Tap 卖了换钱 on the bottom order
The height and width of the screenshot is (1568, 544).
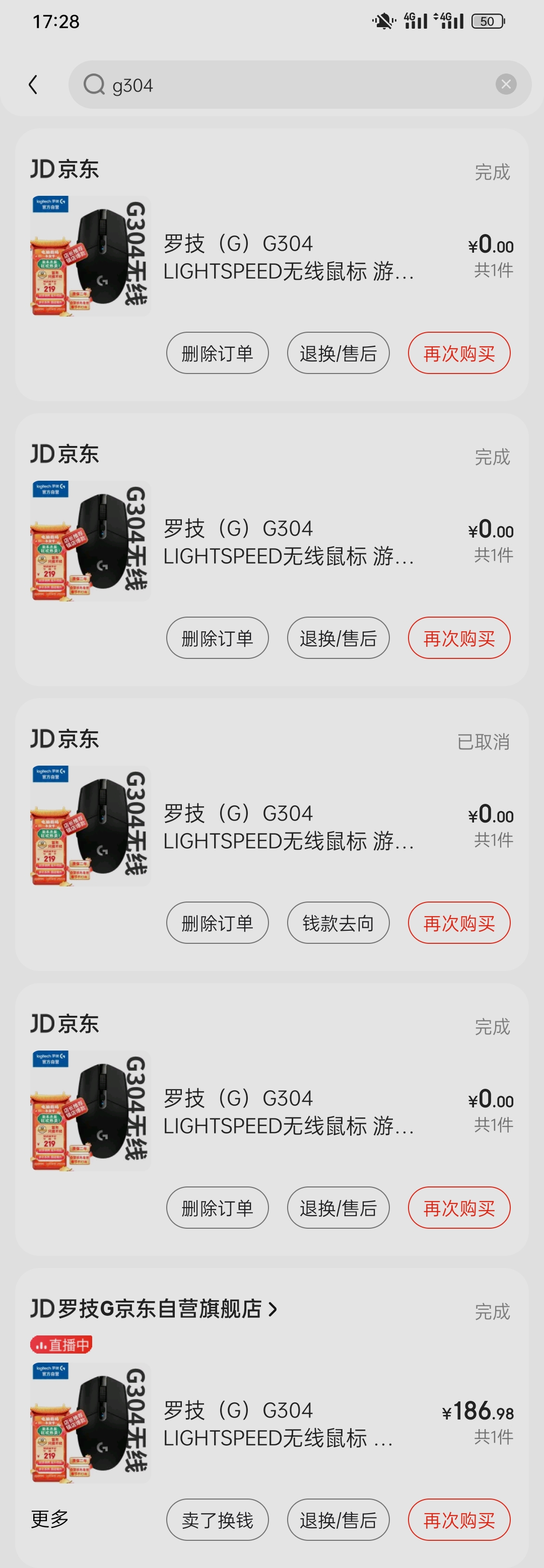pos(217,1519)
